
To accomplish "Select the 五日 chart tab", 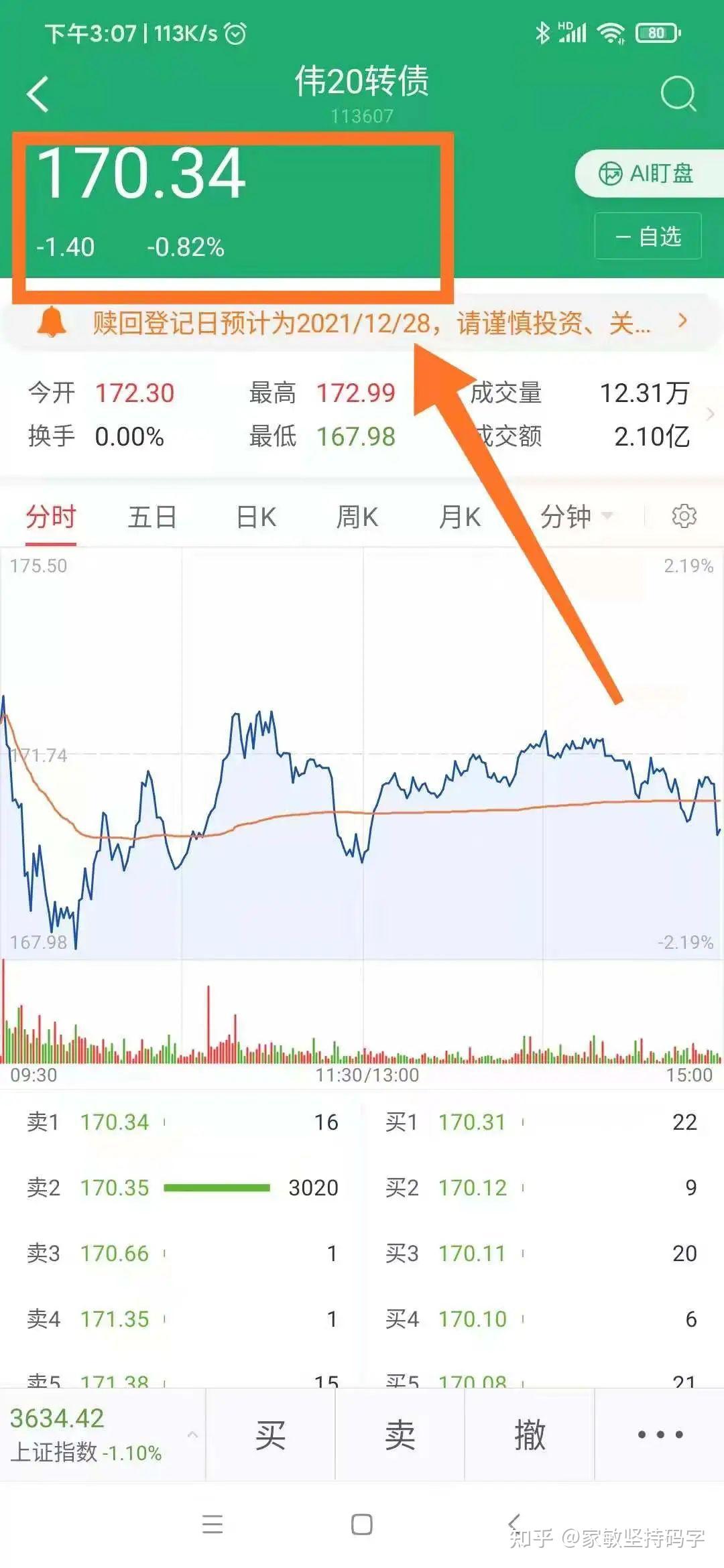I will [153, 516].
